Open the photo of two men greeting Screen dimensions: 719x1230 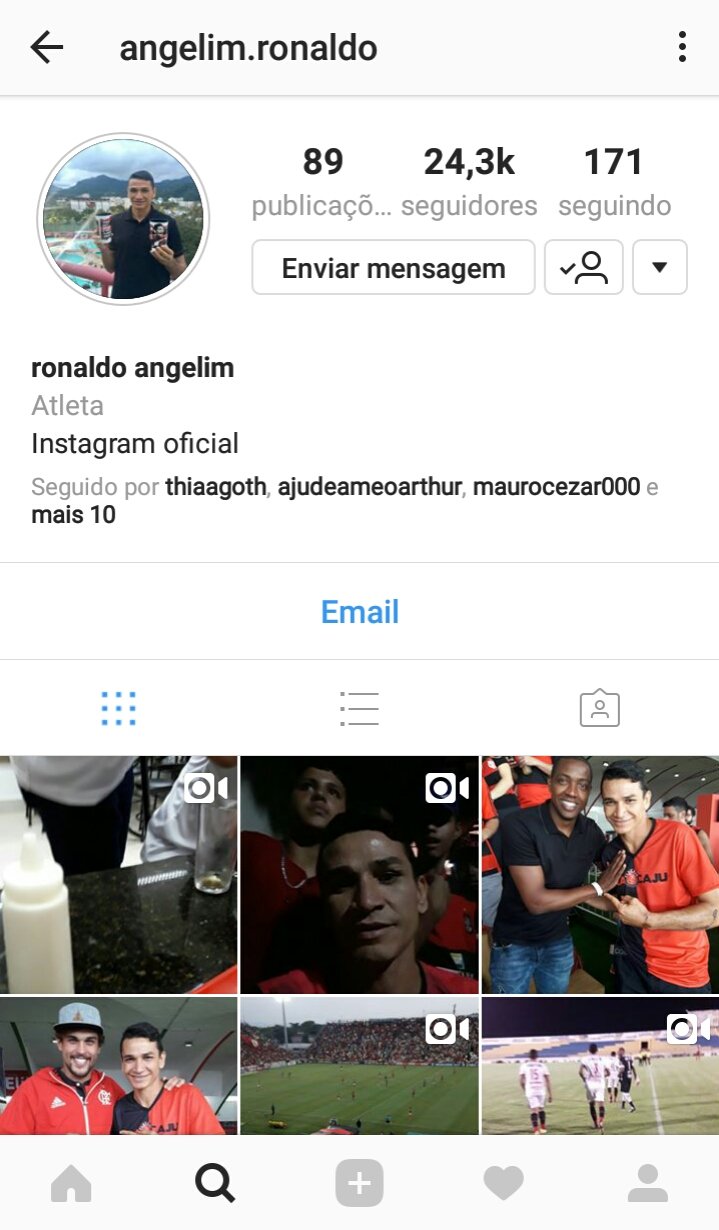pos(600,875)
